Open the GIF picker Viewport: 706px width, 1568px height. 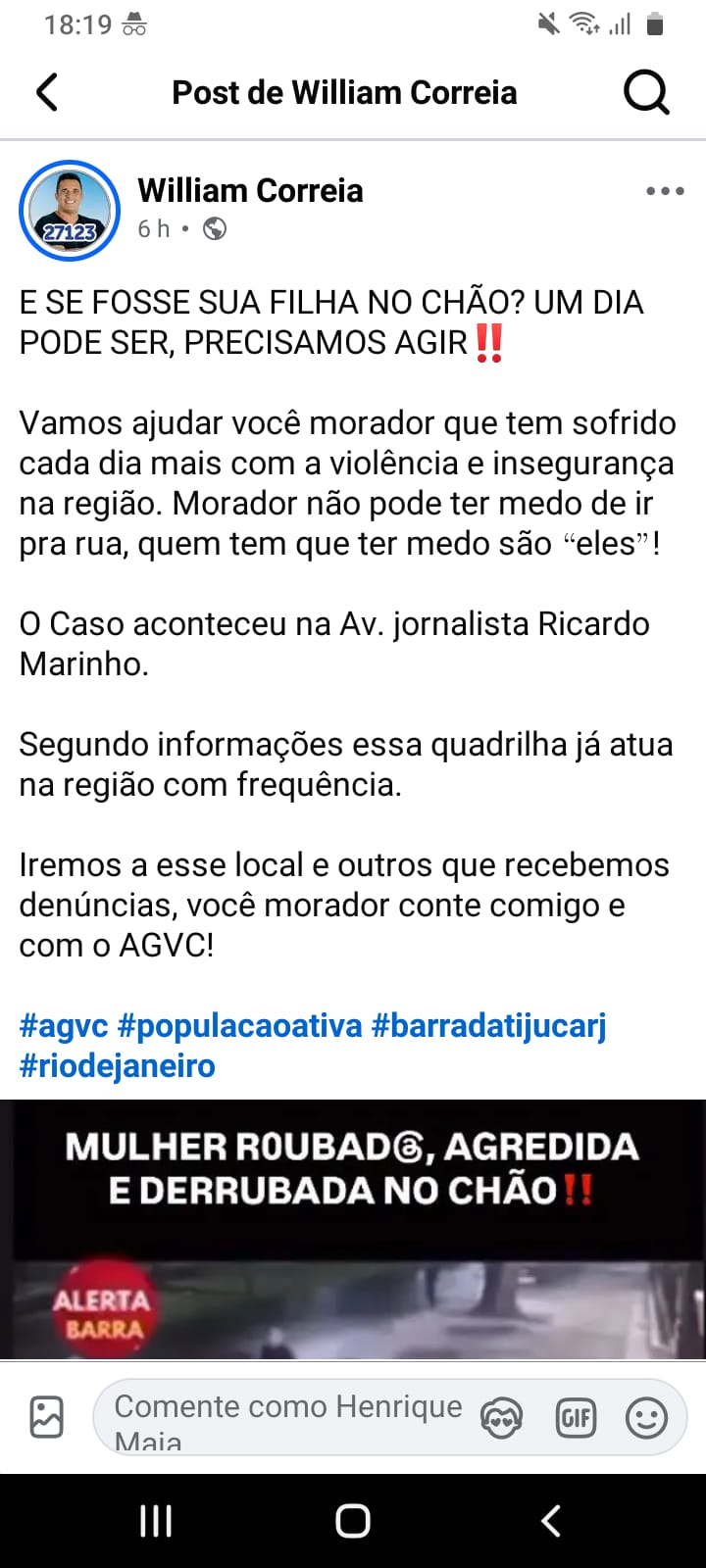pyautogui.click(x=576, y=1418)
